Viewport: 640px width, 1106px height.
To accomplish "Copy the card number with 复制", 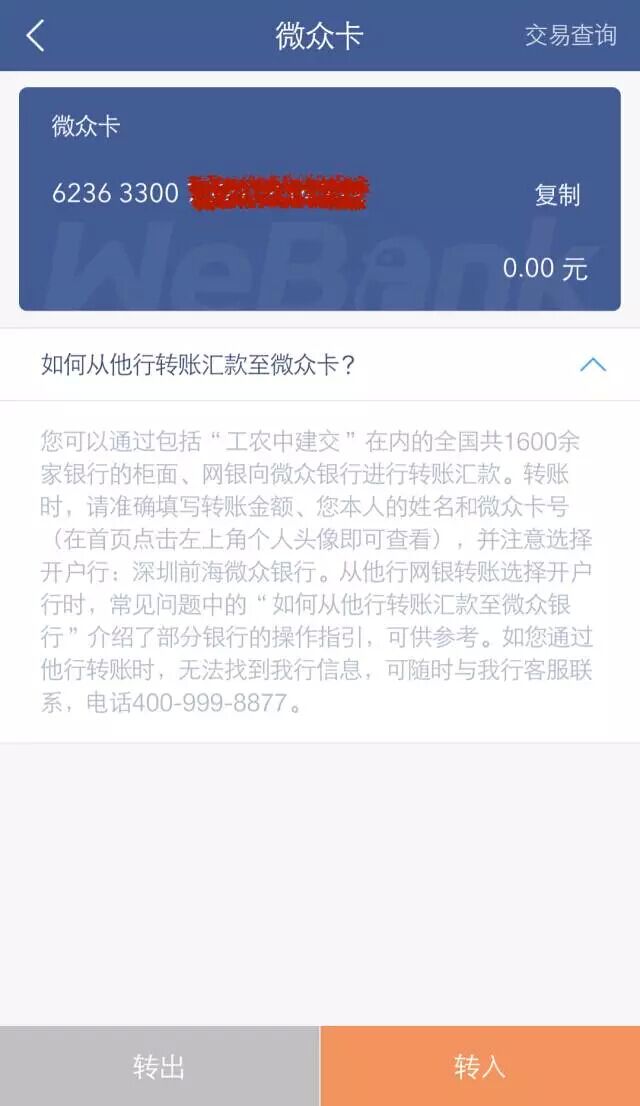I will tap(557, 195).
